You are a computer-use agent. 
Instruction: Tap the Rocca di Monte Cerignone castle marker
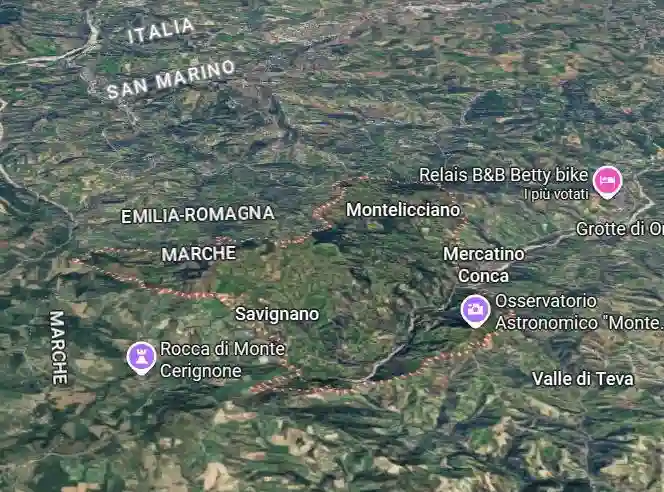pos(141,355)
